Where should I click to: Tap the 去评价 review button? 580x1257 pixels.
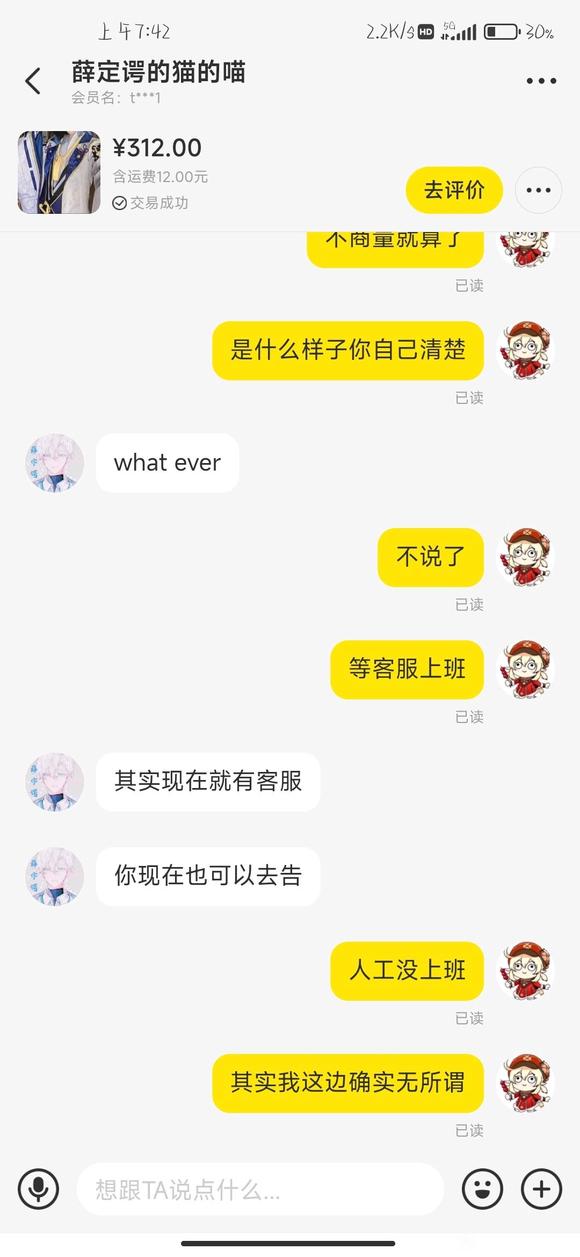(x=454, y=190)
